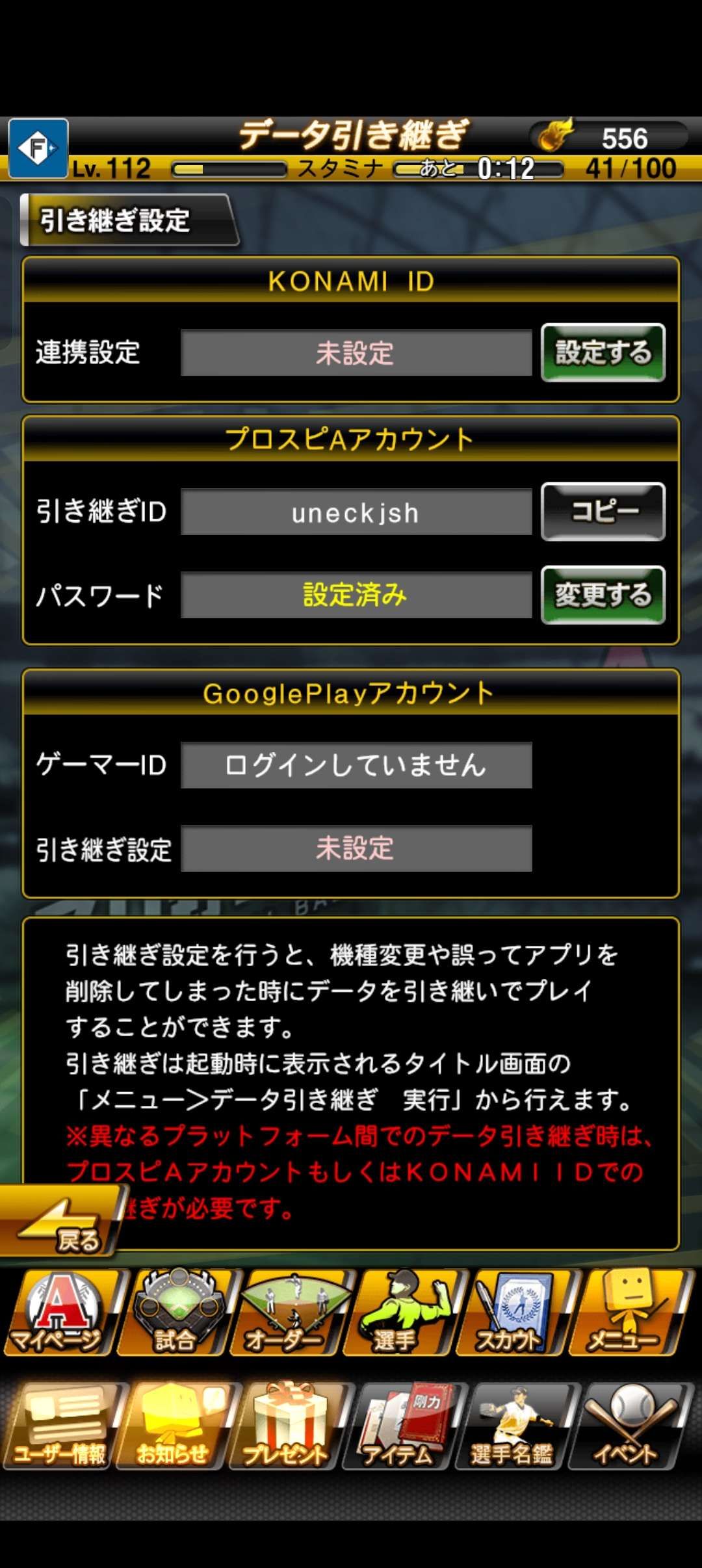Select メニュー in the navigation bar

coord(627,1313)
